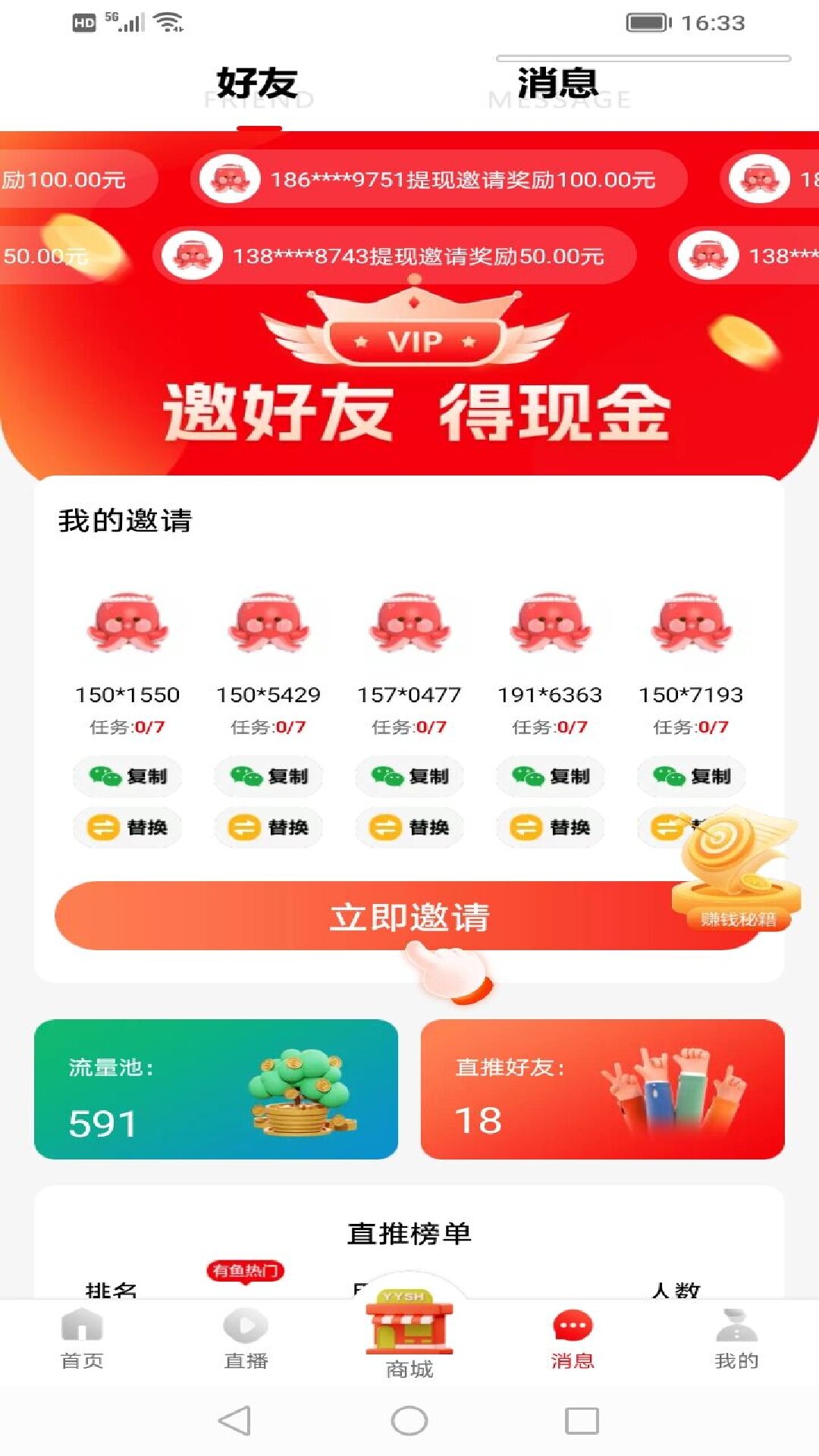Image resolution: width=819 pixels, height=1456 pixels.
Task: Copy WeChat for 157*0477
Action: point(409,776)
